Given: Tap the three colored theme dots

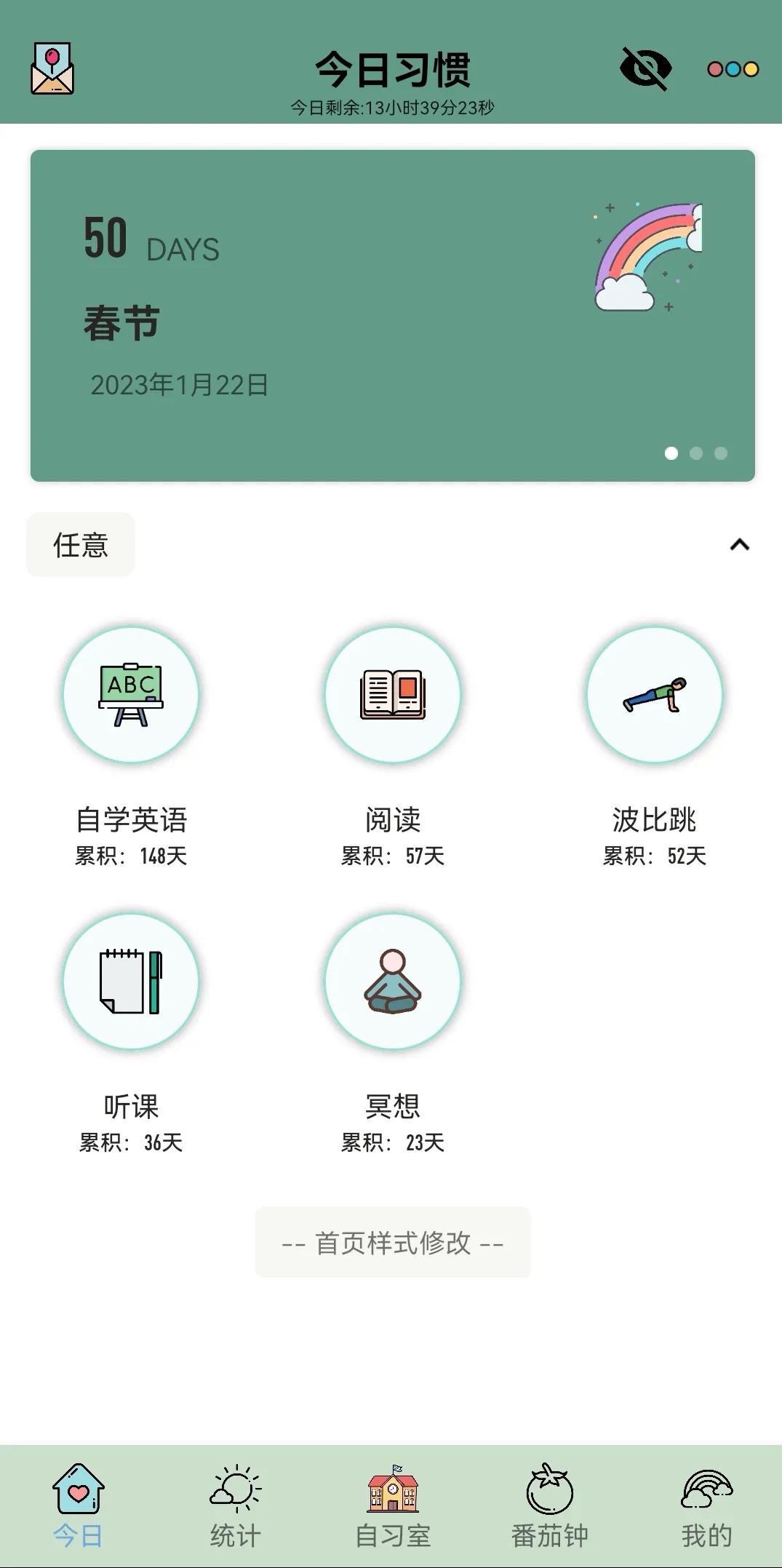Looking at the screenshot, I should pyautogui.click(x=734, y=68).
